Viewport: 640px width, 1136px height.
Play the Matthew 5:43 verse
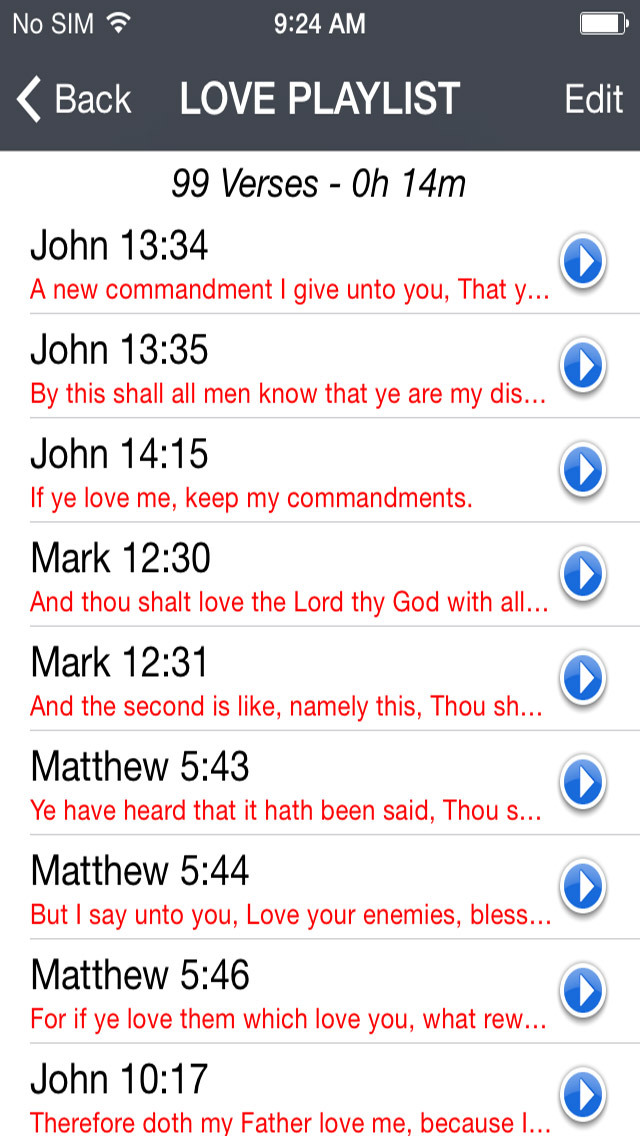tap(582, 783)
